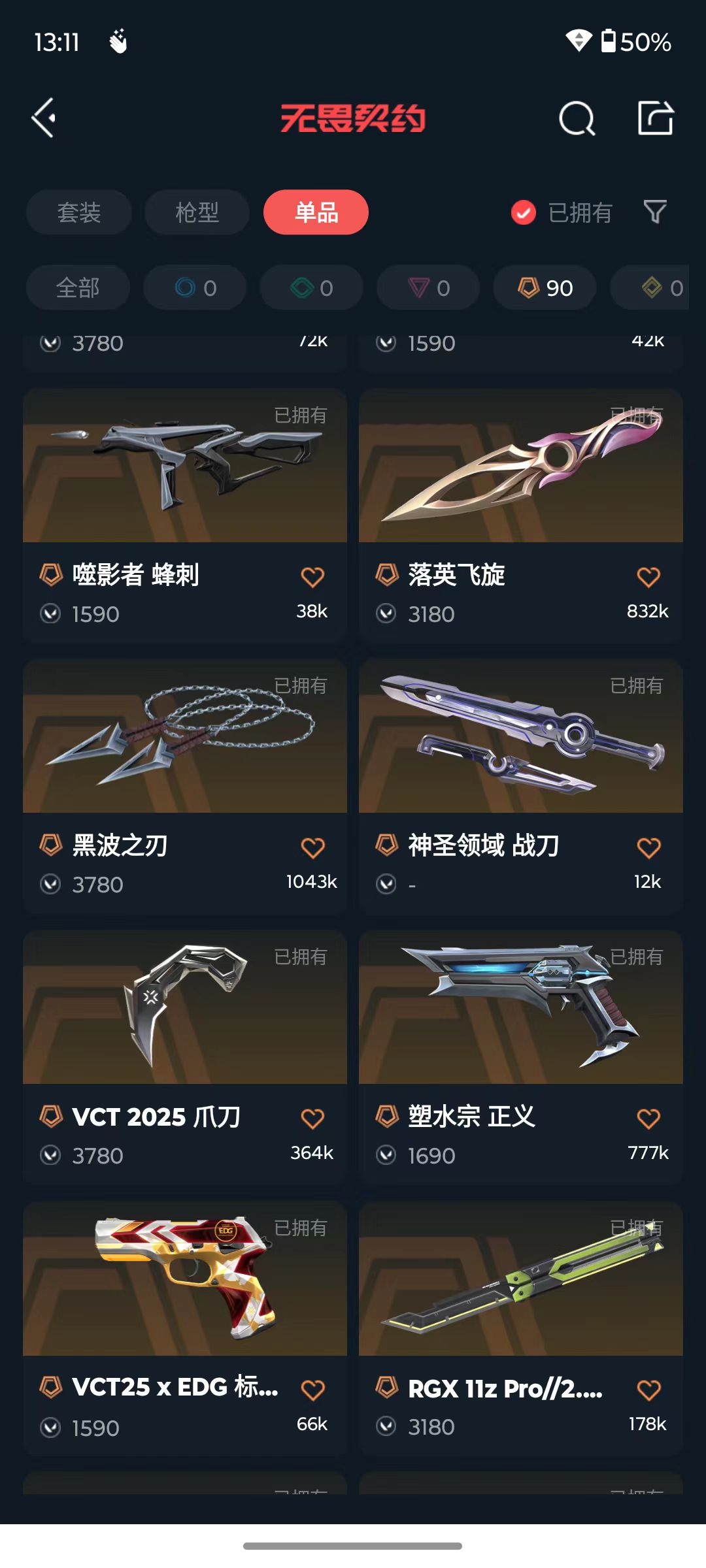The height and width of the screenshot is (1568, 706).
Task: Switch to the 套装 tab
Action: coord(79,212)
